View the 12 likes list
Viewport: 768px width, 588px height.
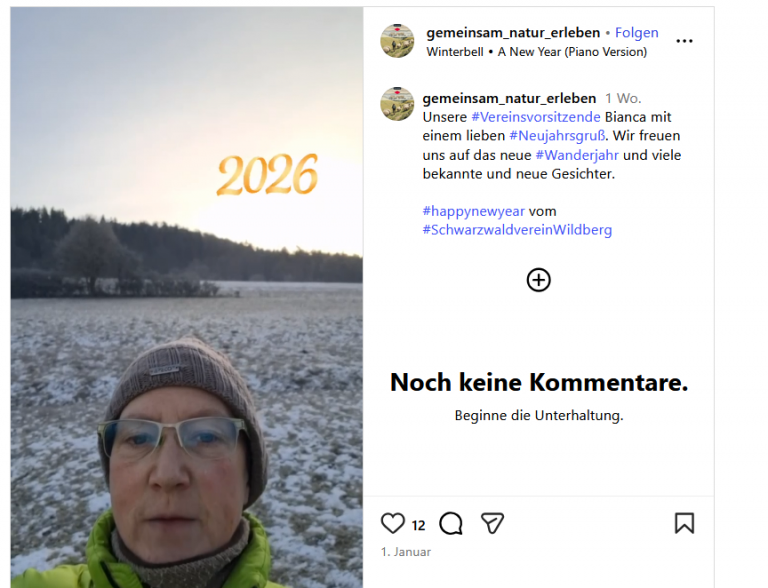pyautogui.click(x=418, y=525)
